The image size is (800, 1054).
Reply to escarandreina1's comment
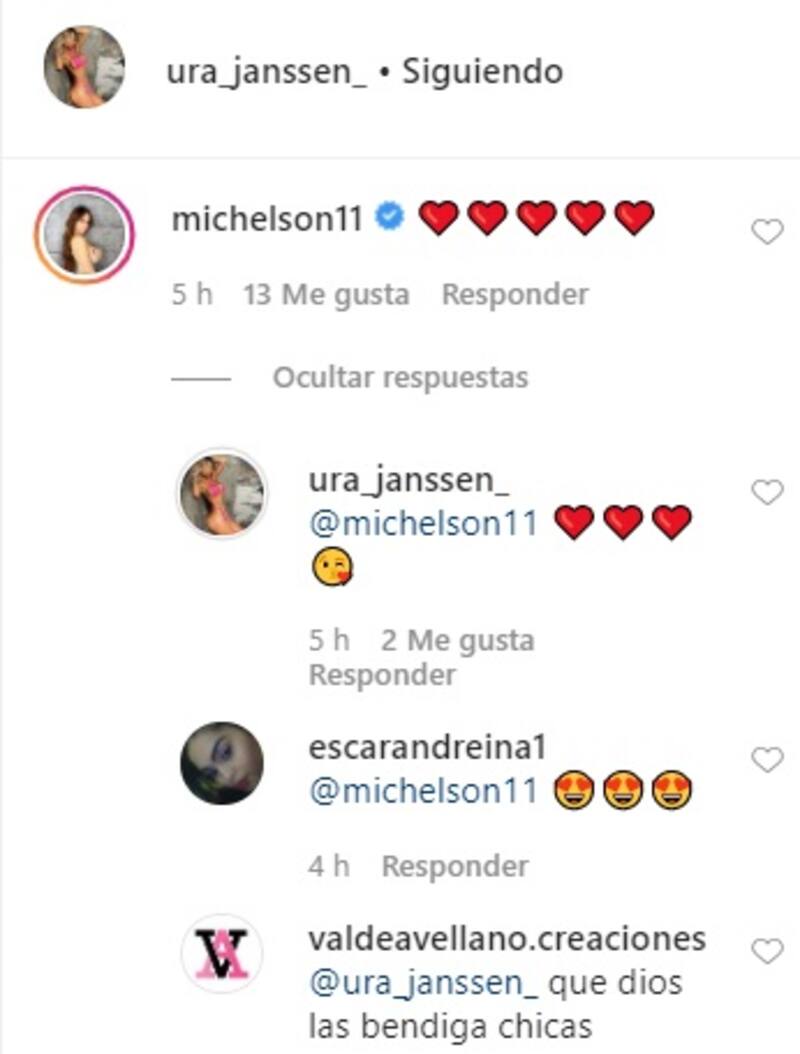click(x=455, y=866)
